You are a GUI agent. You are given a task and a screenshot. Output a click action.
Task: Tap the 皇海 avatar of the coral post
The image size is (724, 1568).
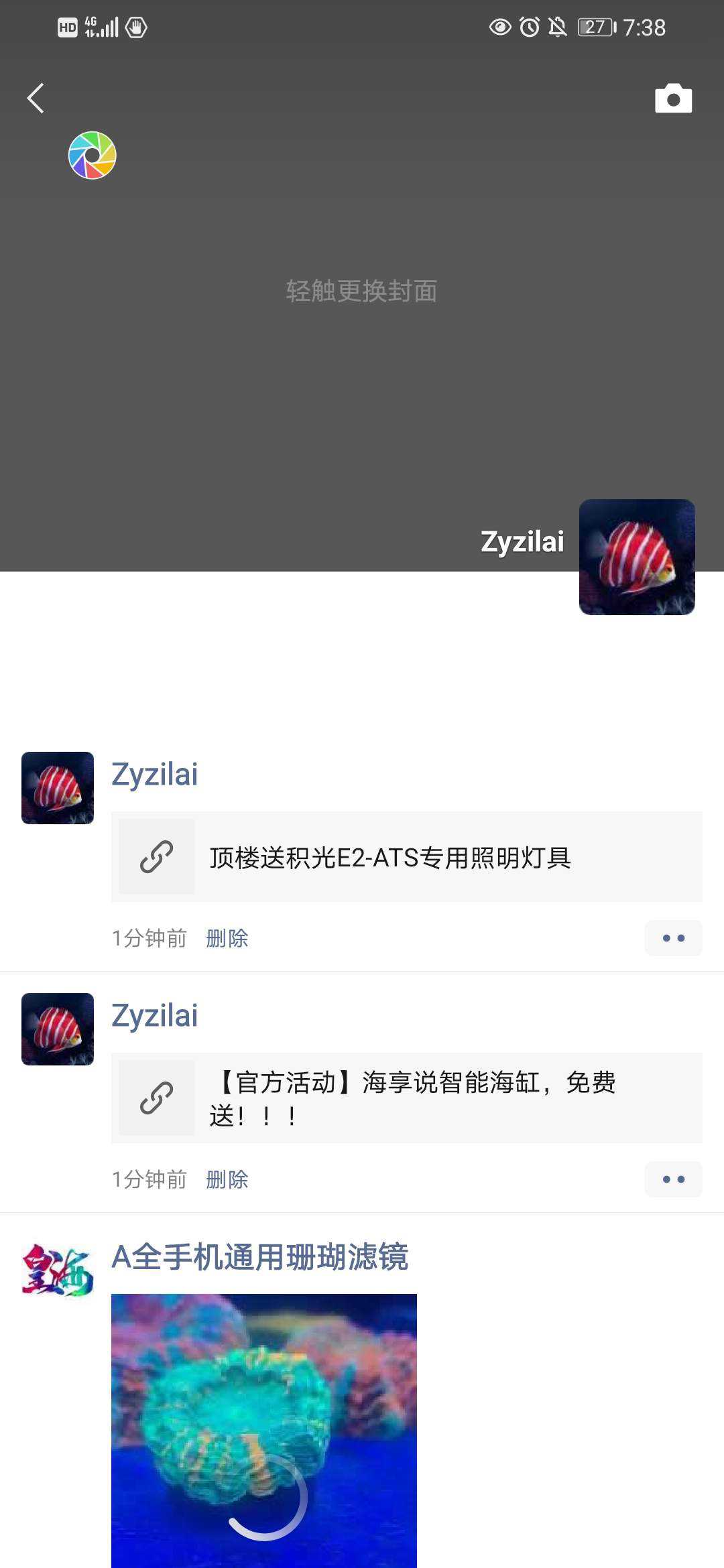pos(58,1270)
